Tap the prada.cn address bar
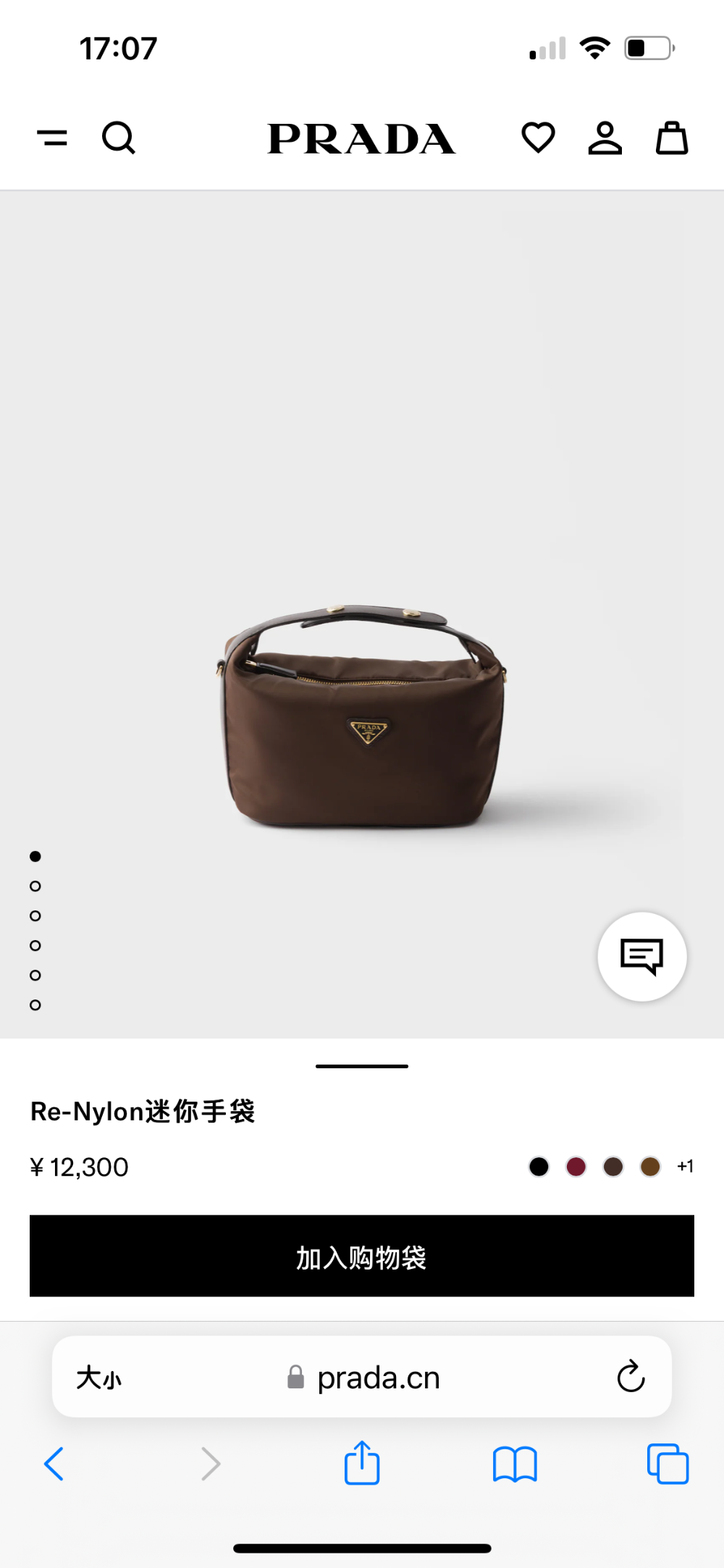This screenshot has height=1568, width=724. point(362,1377)
